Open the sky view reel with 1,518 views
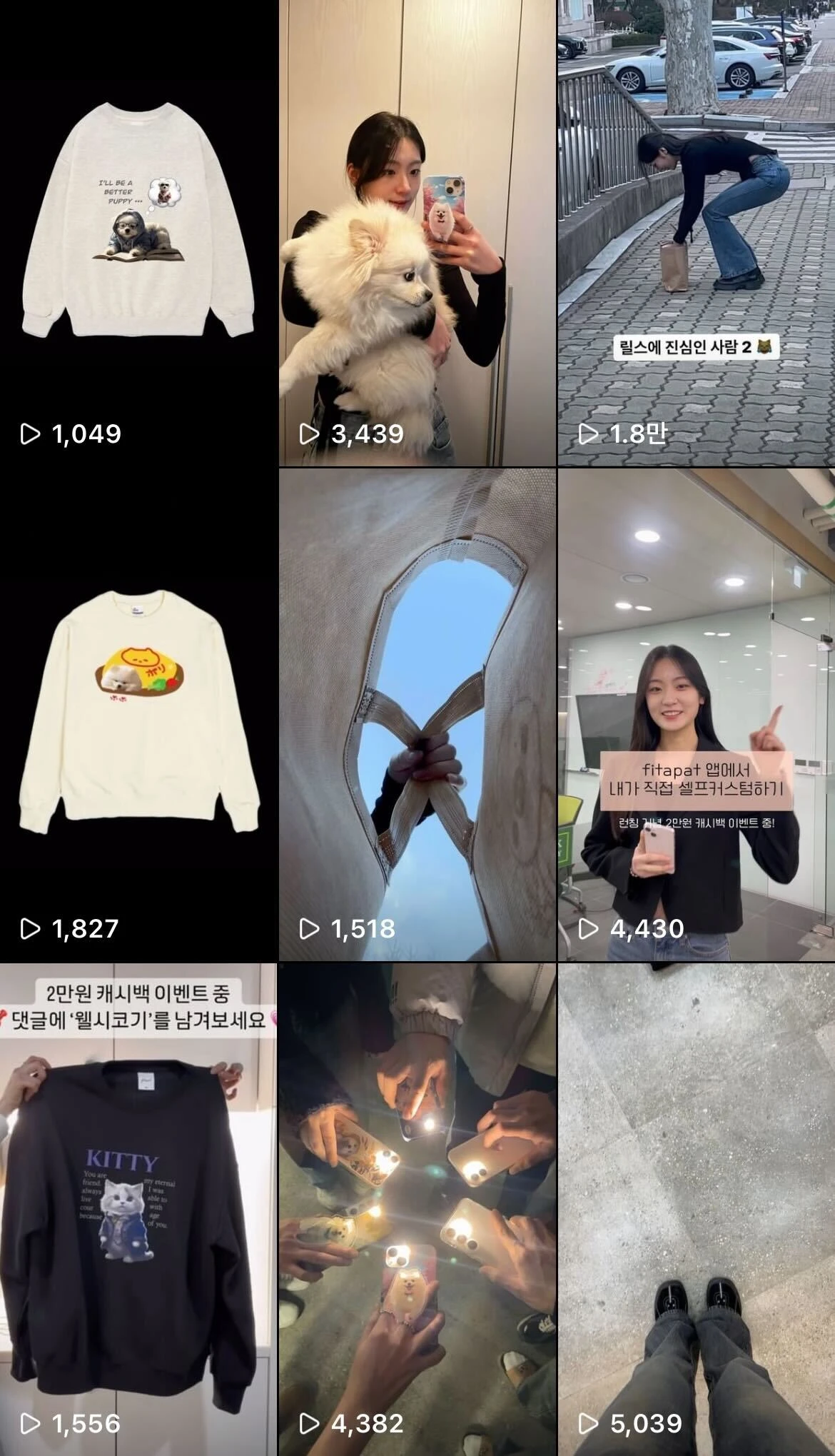 [x=417, y=714]
